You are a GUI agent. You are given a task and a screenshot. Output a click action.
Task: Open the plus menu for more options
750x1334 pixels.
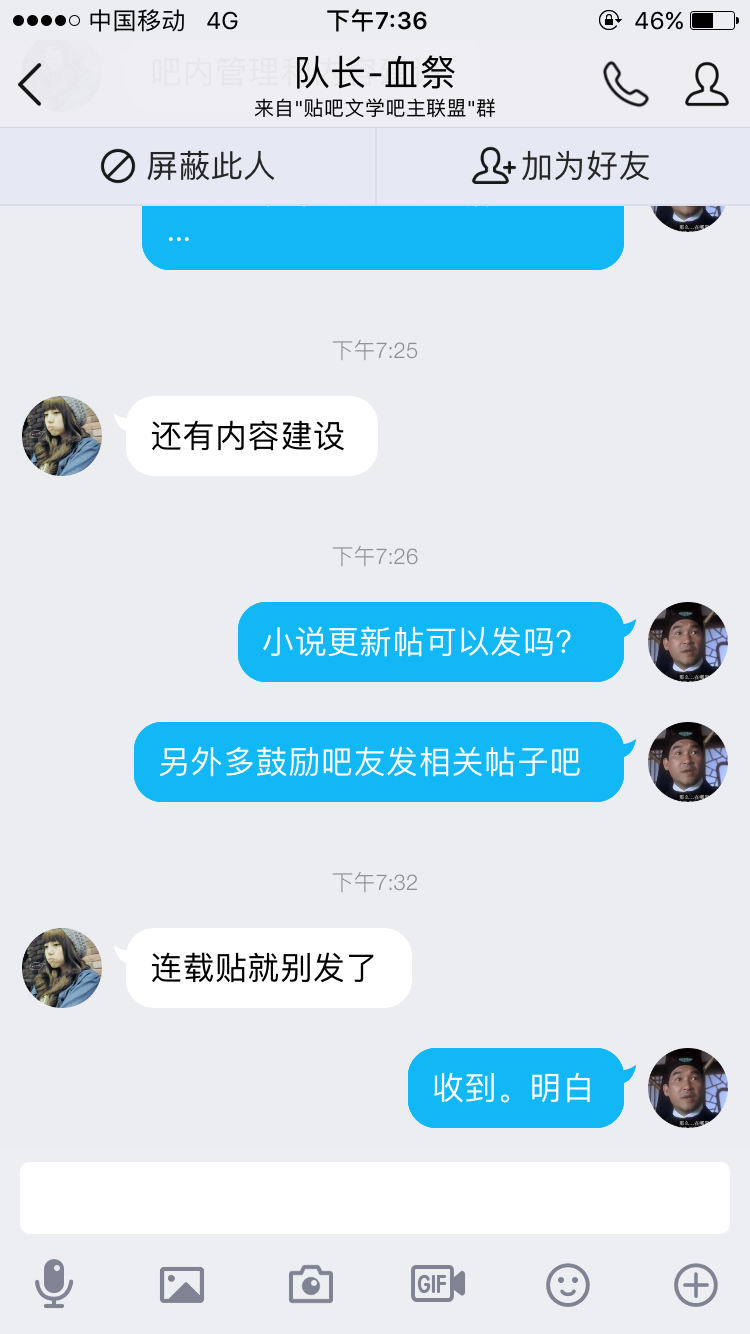(696, 1284)
